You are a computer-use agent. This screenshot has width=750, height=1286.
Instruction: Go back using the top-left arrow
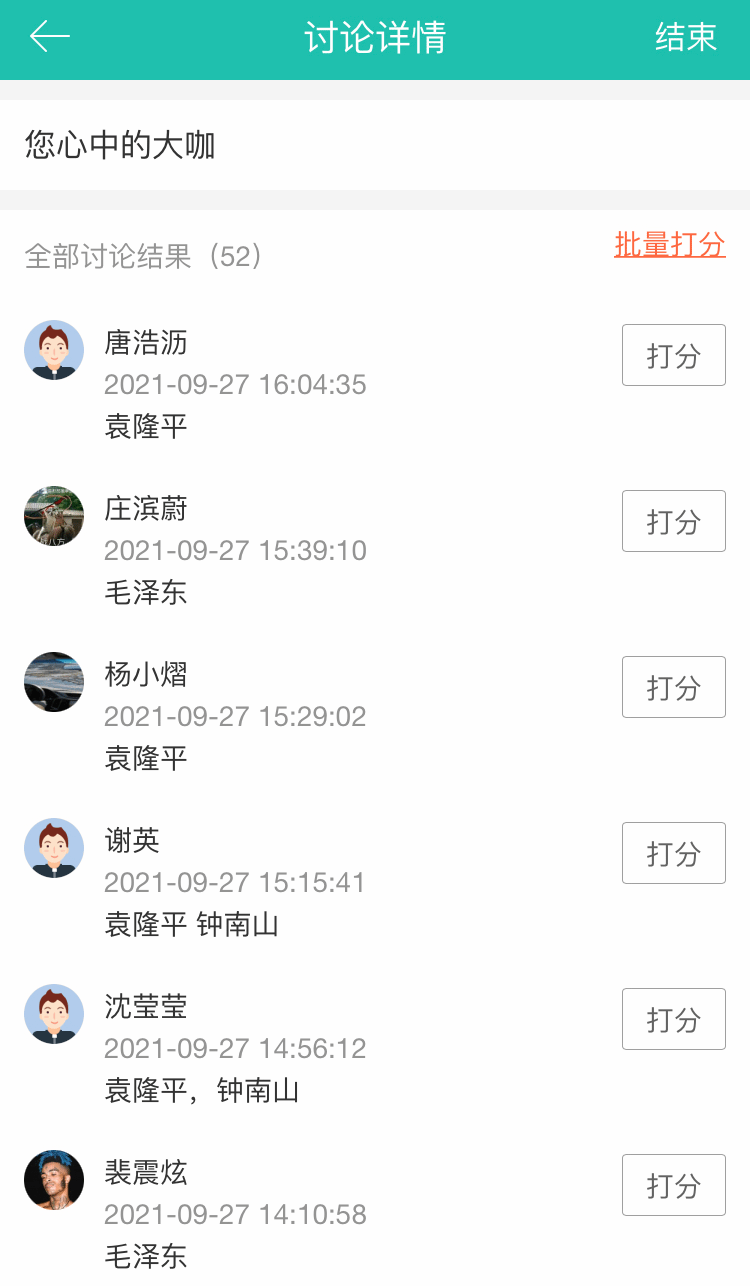click(x=50, y=38)
